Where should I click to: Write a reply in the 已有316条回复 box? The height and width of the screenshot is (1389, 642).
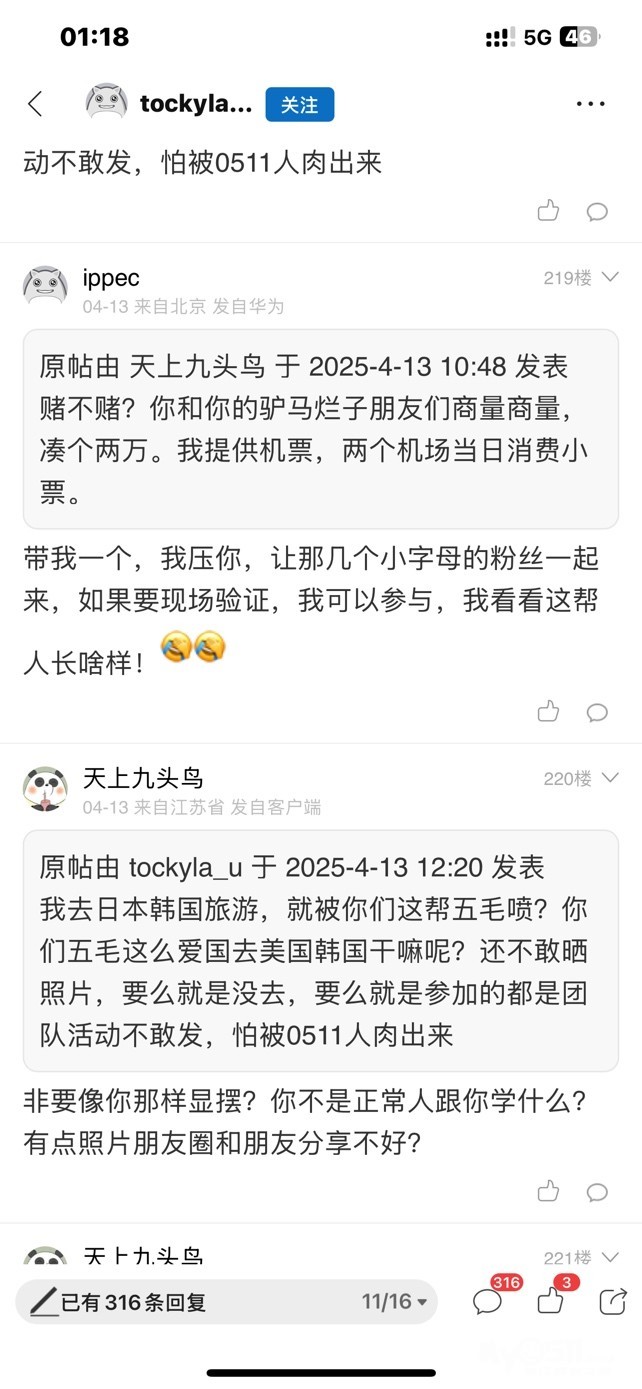(180, 1302)
